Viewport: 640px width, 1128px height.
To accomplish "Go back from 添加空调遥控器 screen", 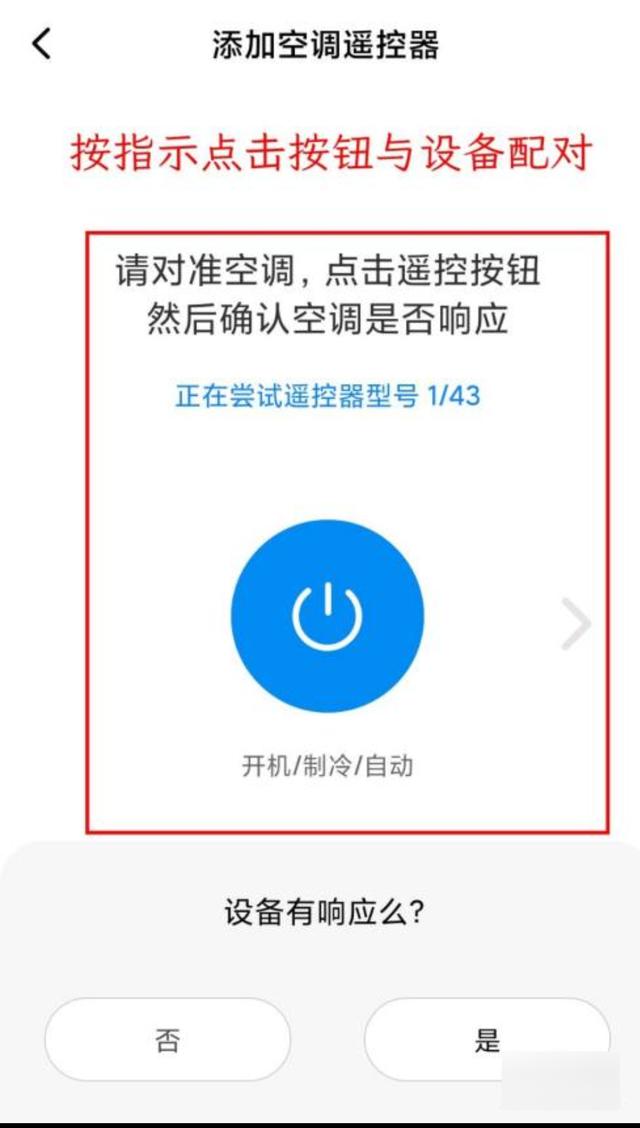I will pyautogui.click(x=41, y=44).
